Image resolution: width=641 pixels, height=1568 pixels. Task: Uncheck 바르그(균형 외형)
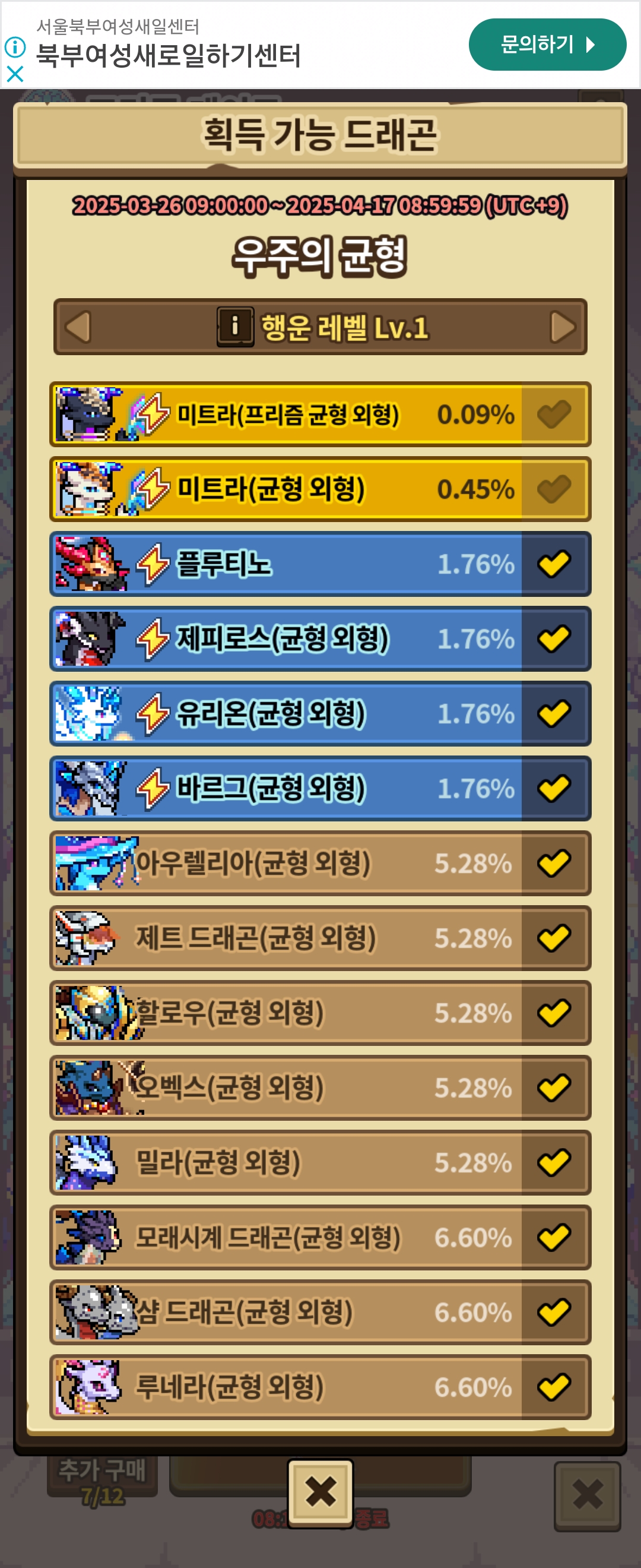(553, 789)
